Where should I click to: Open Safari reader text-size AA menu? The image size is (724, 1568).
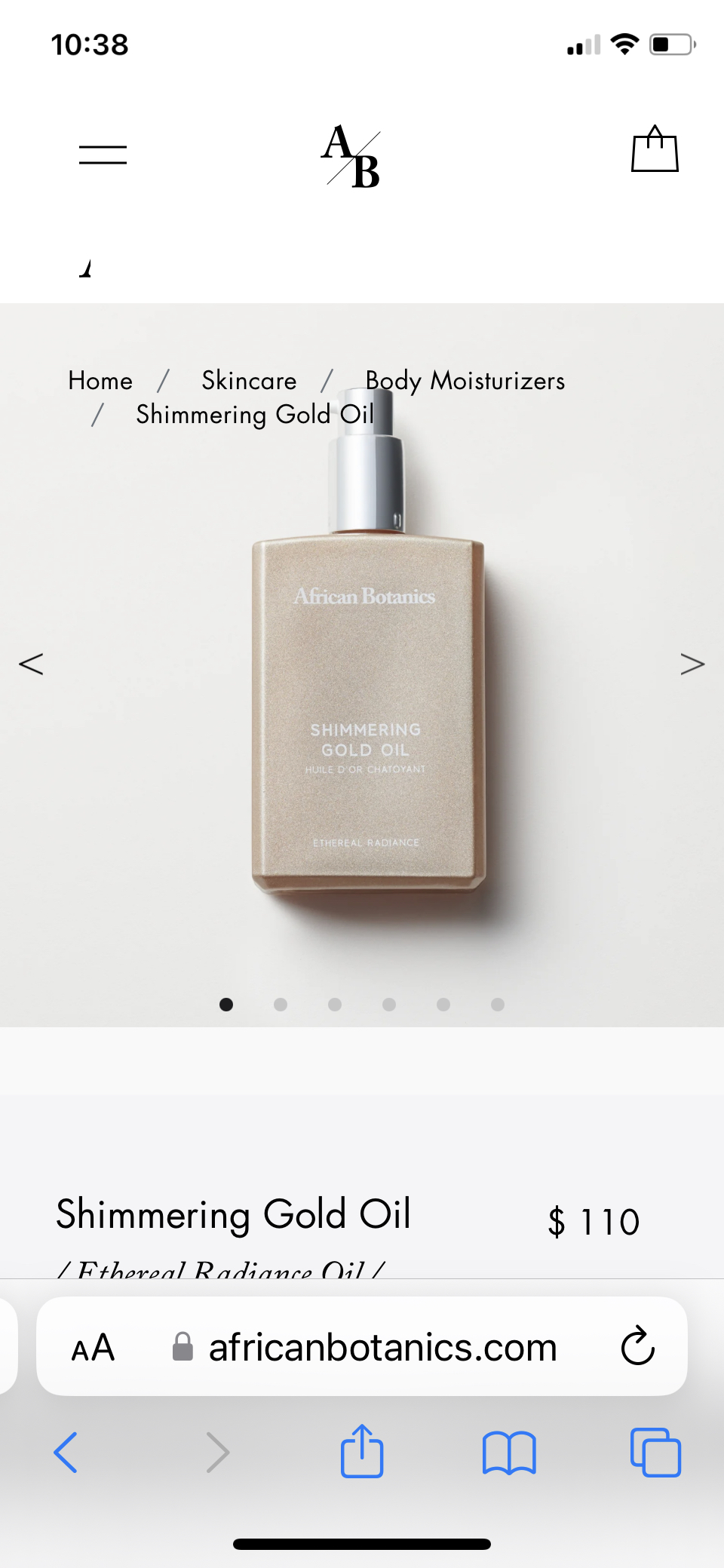click(x=93, y=1348)
